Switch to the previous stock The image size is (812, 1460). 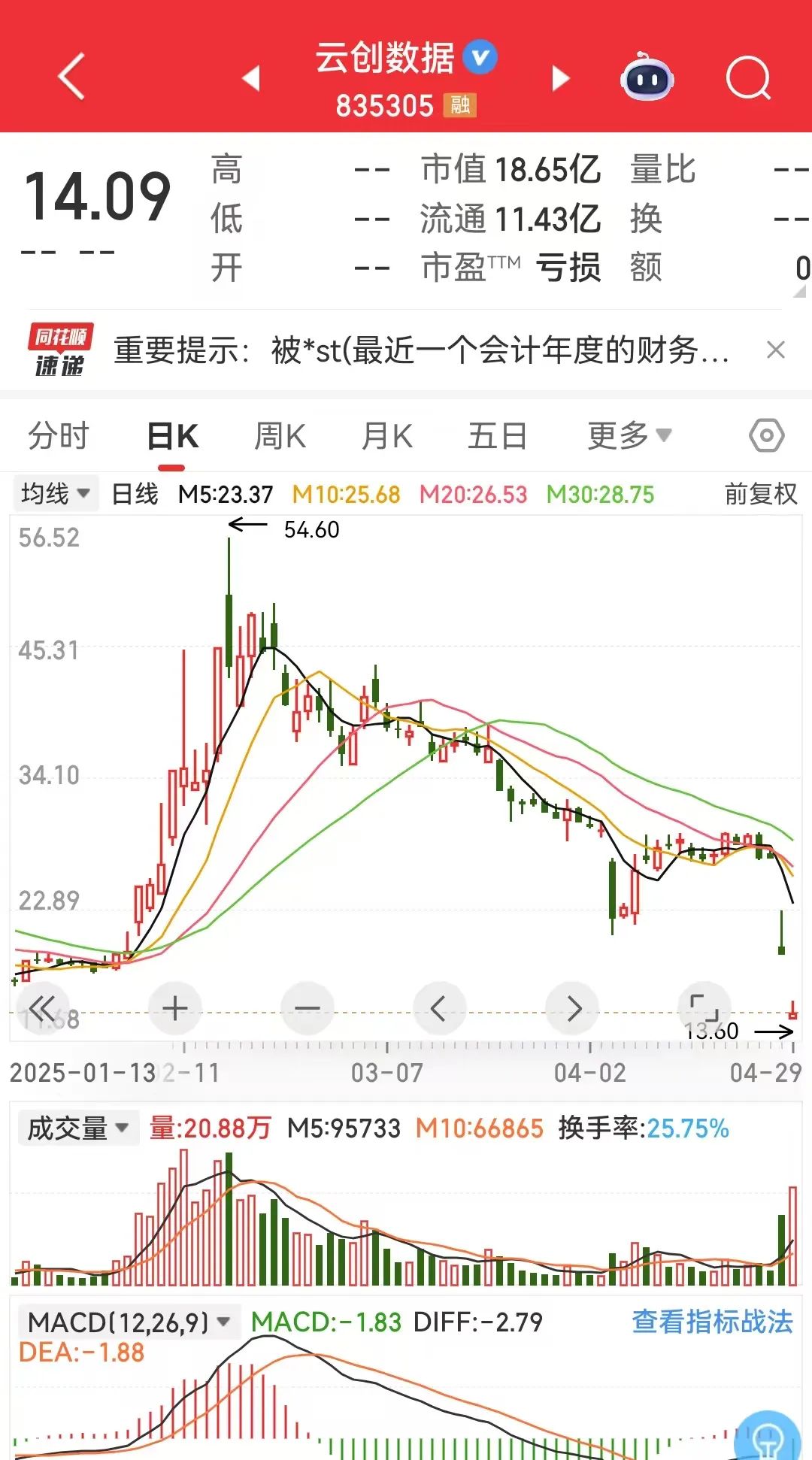coord(251,77)
